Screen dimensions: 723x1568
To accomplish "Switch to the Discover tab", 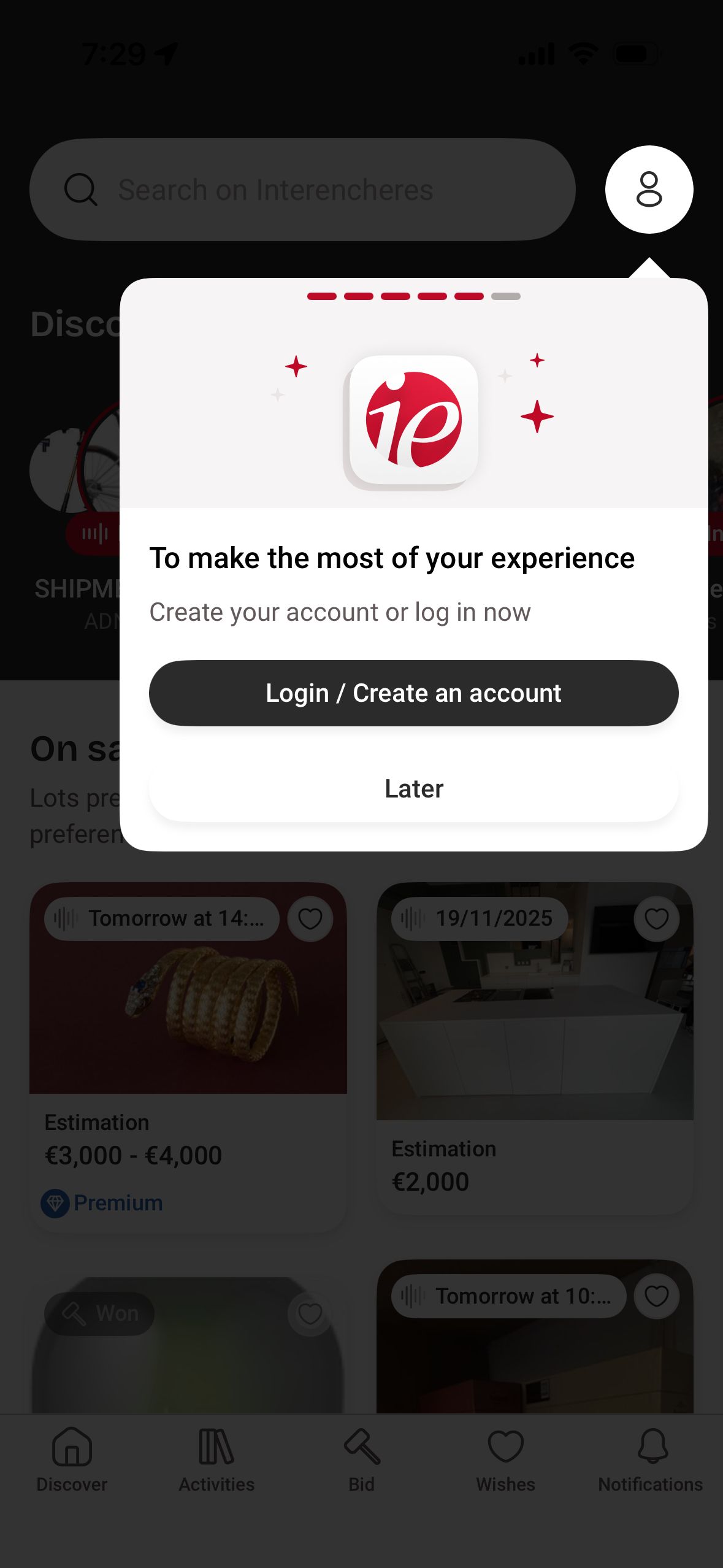I will tap(72, 1460).
